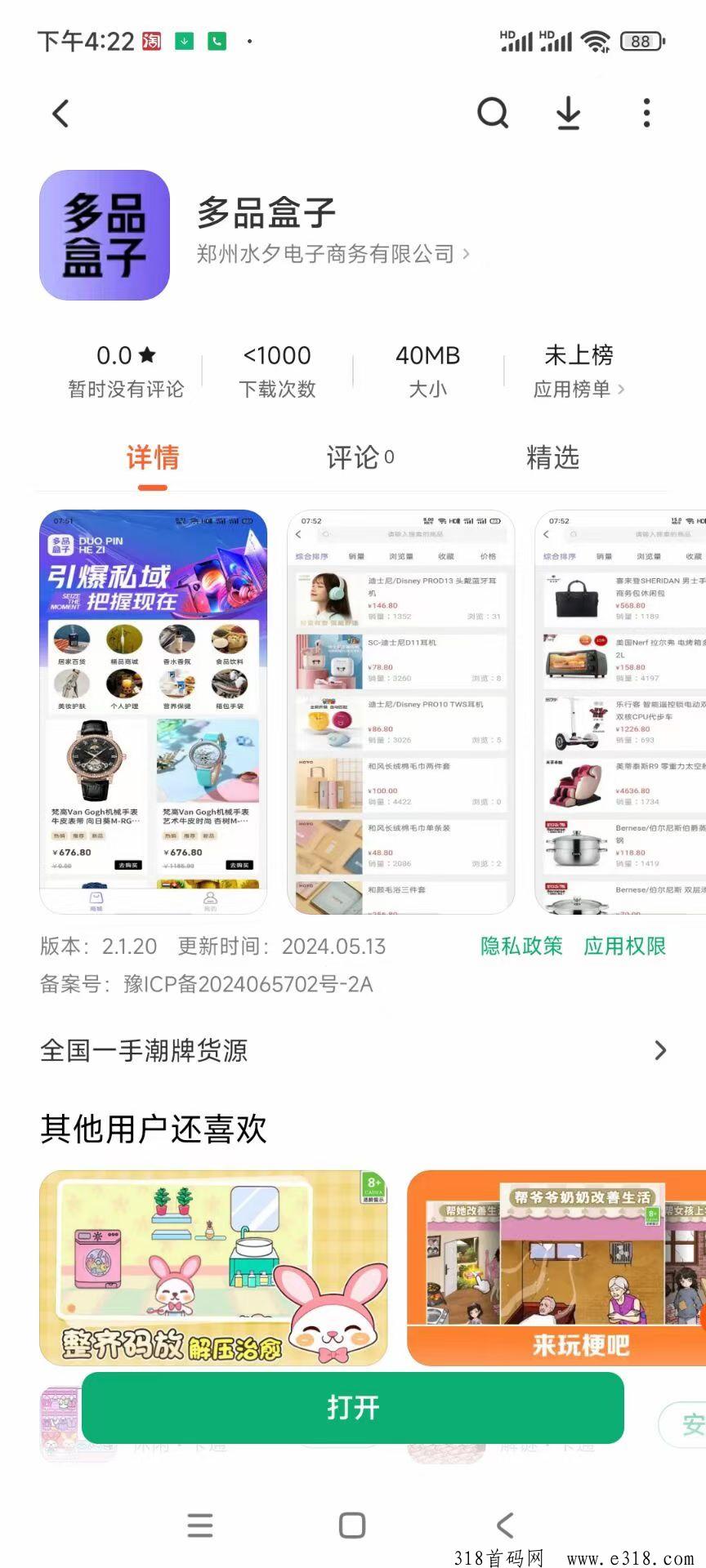Switch to the 评论 tab
This screenshot has height=1568, width=706.
[360, 457]
